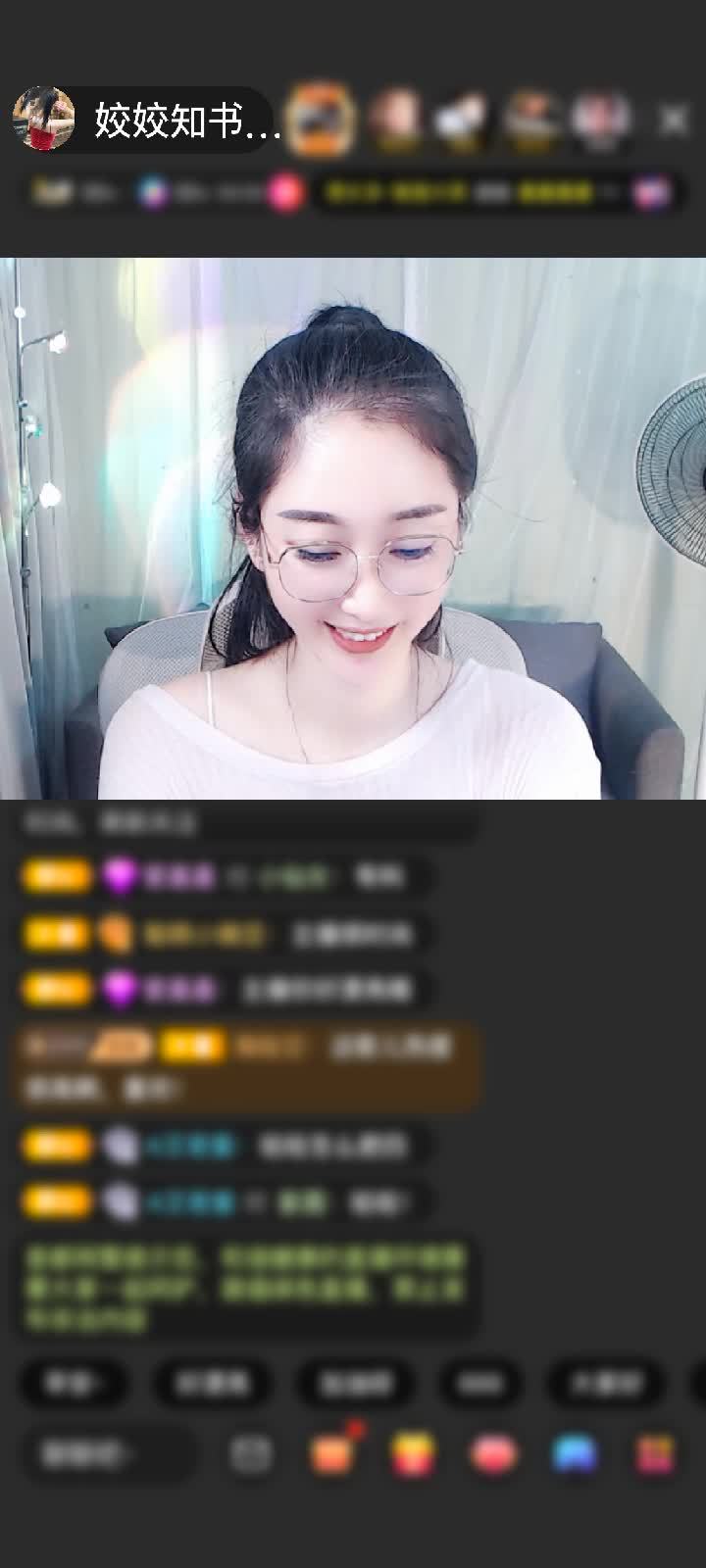
Task: Open the top viewer avatar with orange frame
Action: (322, 120)
